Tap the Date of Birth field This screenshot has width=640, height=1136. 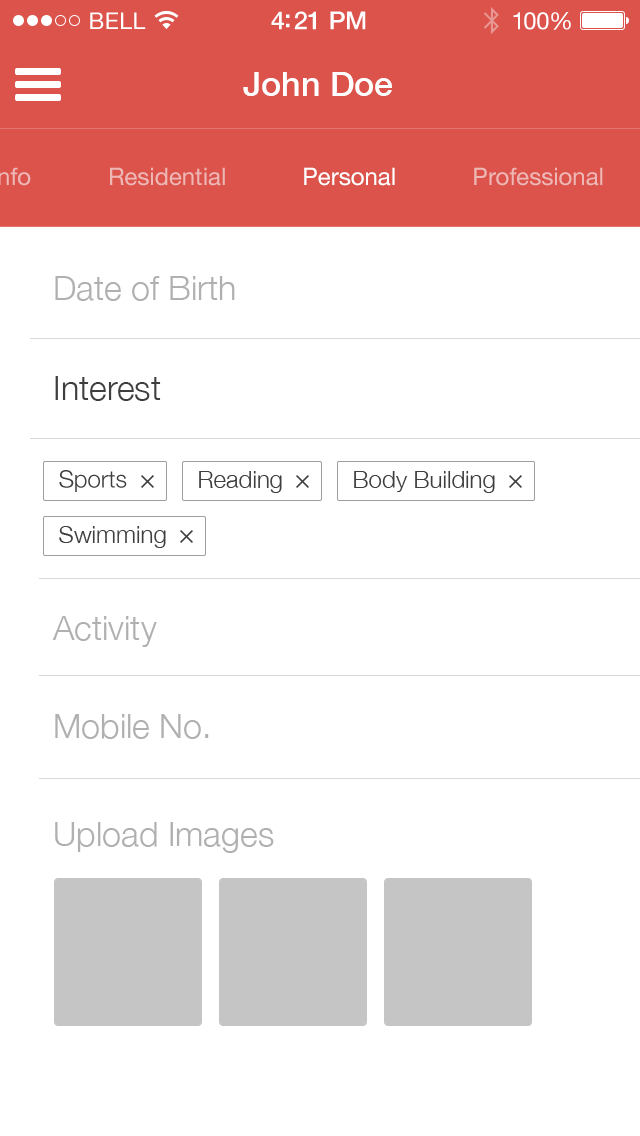pyautogui.click(x=335, y=289)
